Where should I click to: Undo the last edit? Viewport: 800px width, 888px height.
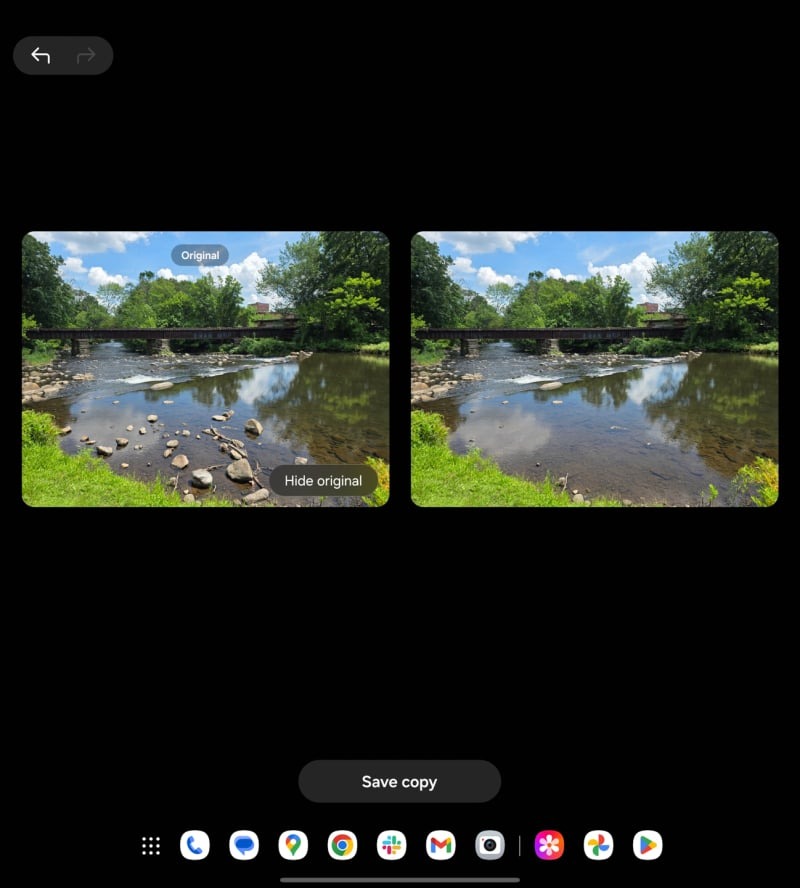coord(40,56)
